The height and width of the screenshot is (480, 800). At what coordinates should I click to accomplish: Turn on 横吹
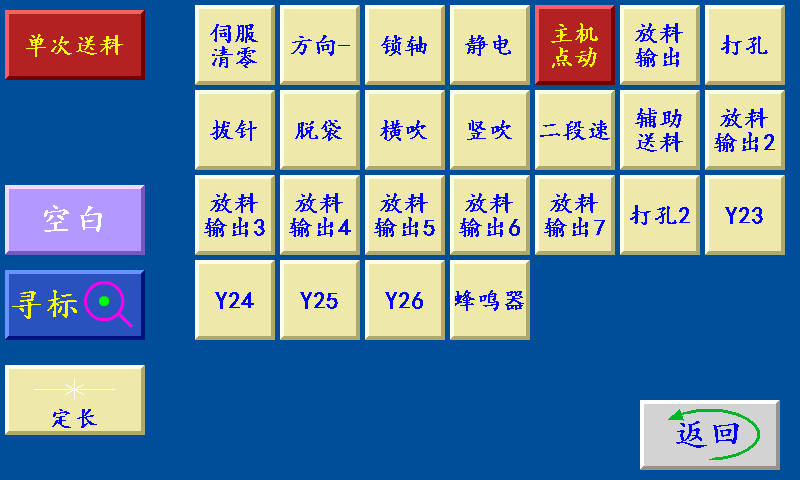coord(404,130)
